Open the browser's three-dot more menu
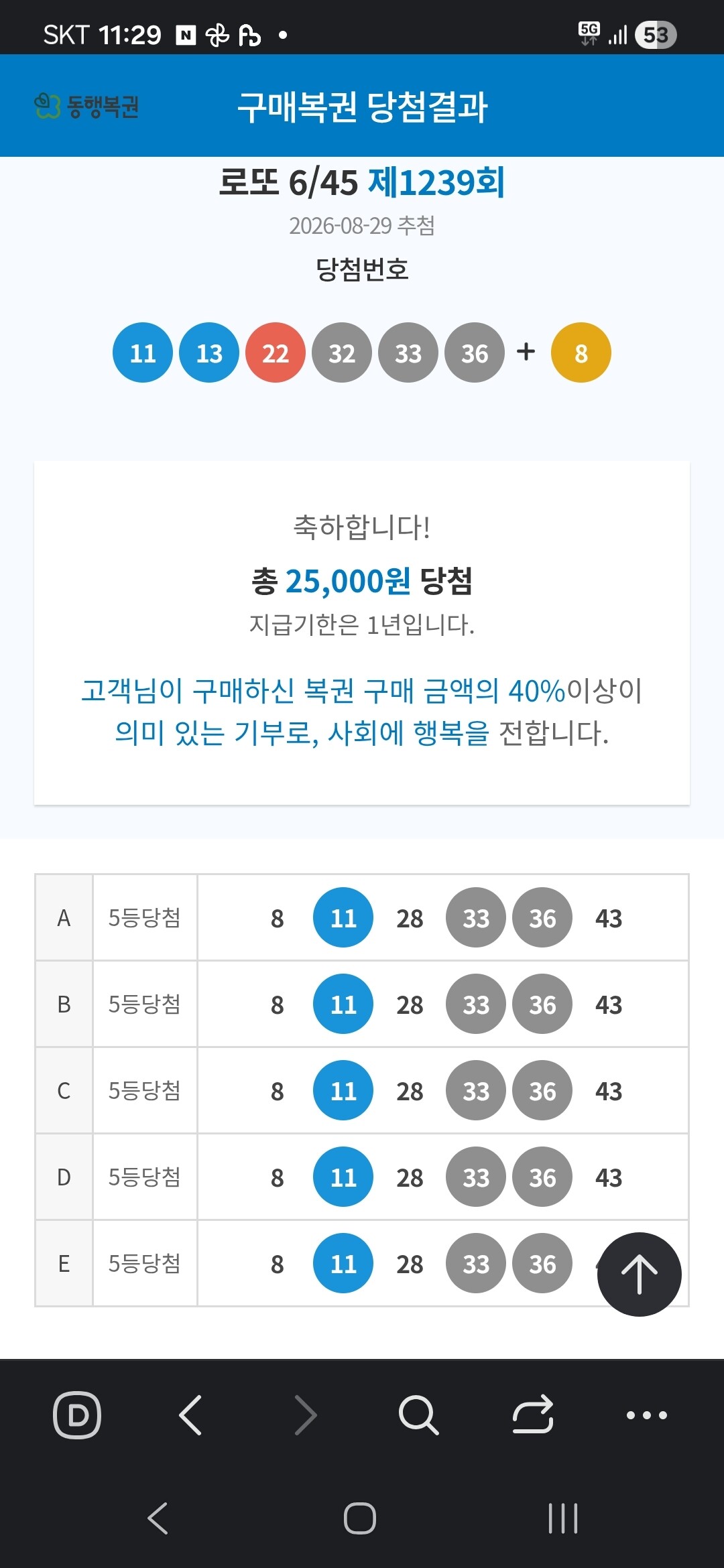724x1568 pixels. (x=647, y=1415)
